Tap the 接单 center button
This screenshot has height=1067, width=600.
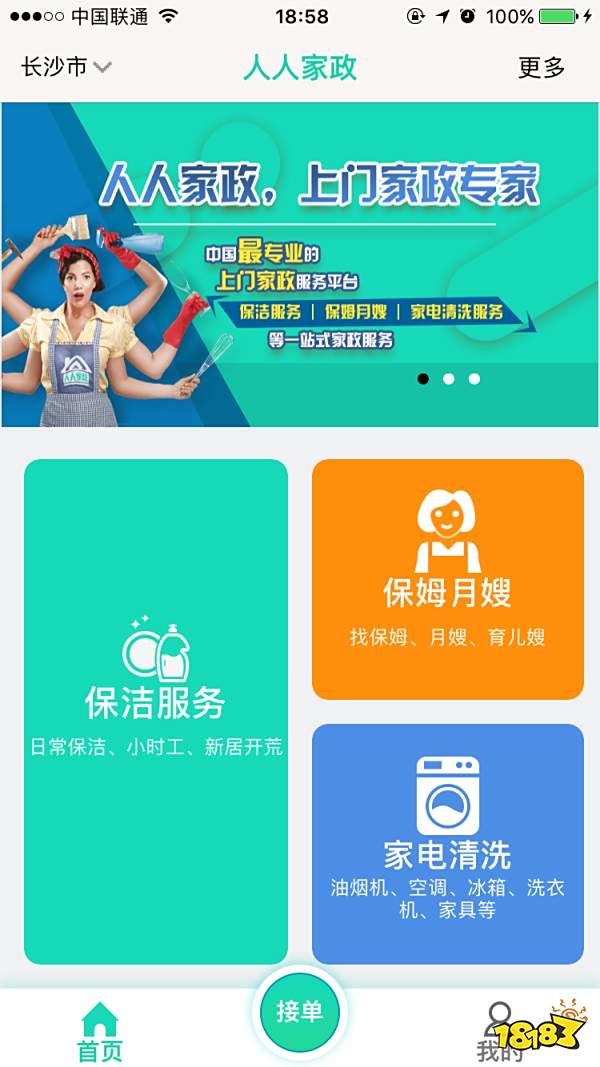tap(299, 1011)
